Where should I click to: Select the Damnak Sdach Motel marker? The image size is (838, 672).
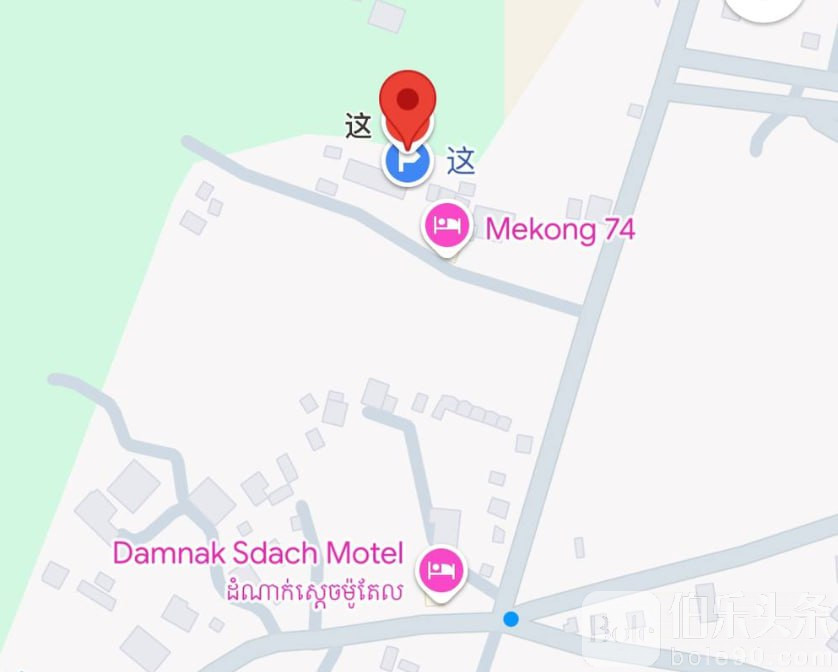(442, 570)
